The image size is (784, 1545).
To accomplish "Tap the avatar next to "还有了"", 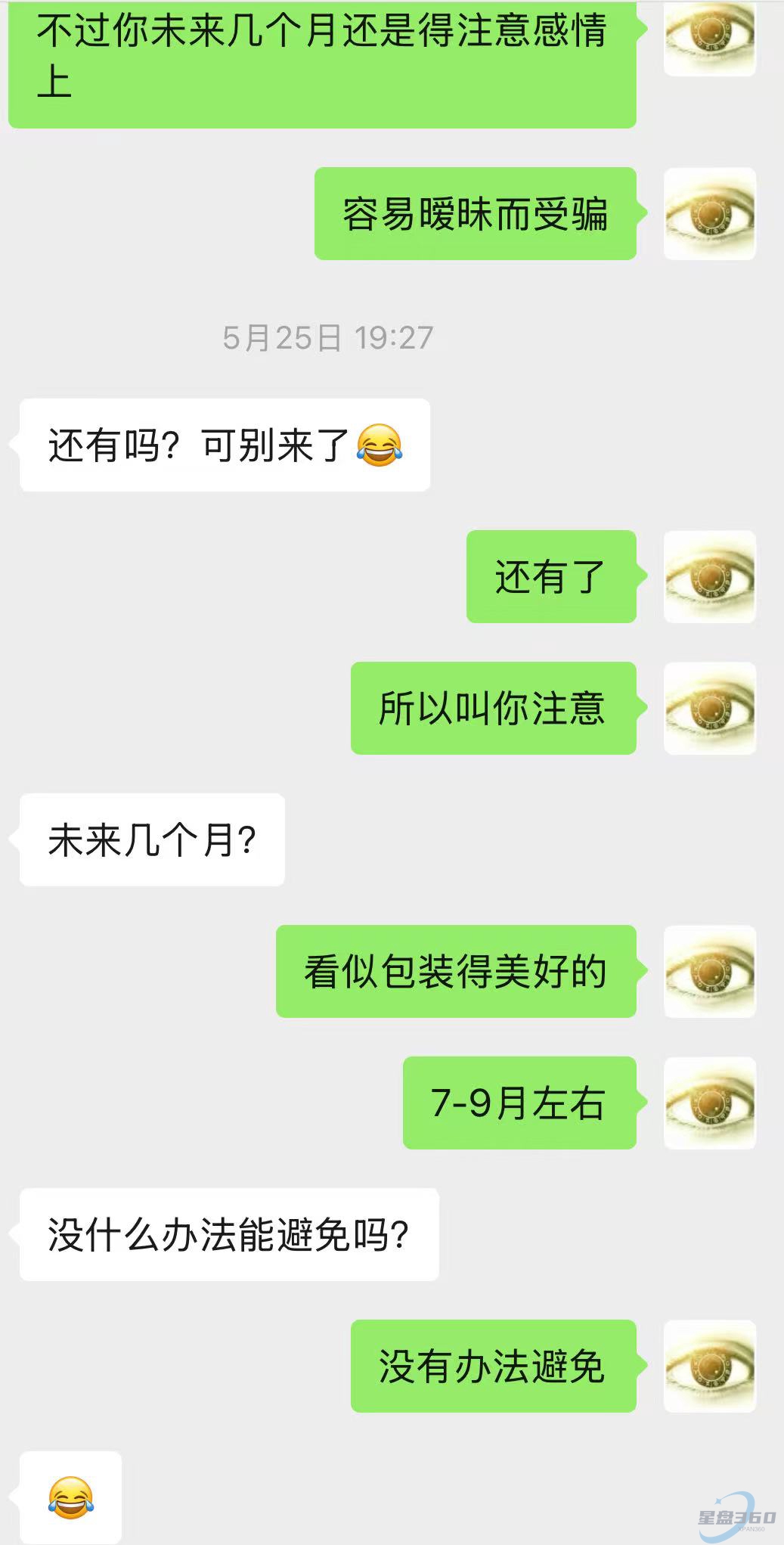I will (709, 577).
